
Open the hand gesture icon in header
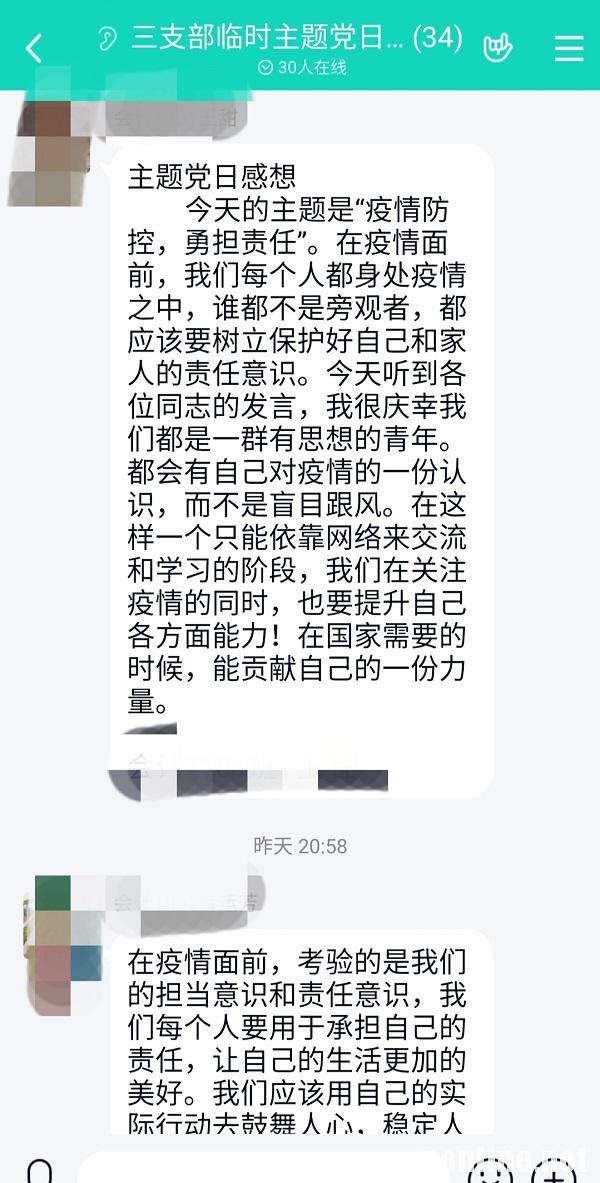pos(497,48)
